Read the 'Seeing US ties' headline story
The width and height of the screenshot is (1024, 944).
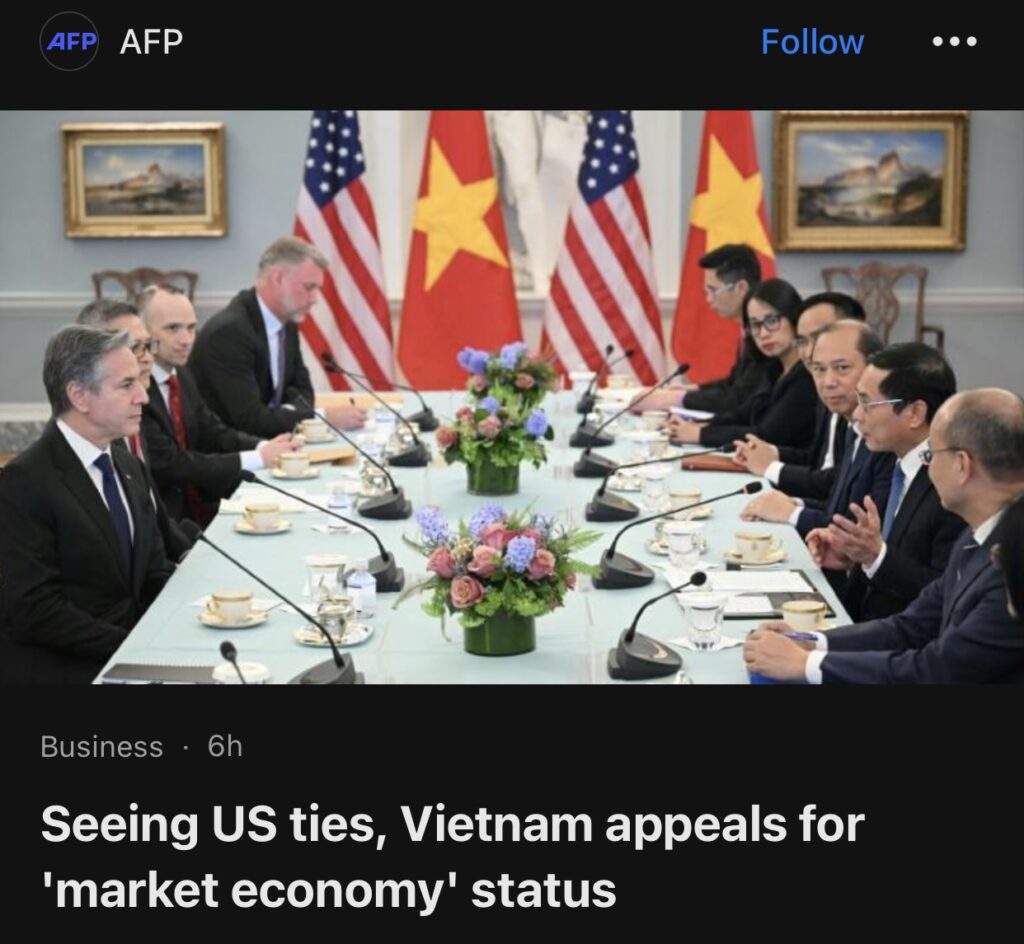[x=452, y=856]
